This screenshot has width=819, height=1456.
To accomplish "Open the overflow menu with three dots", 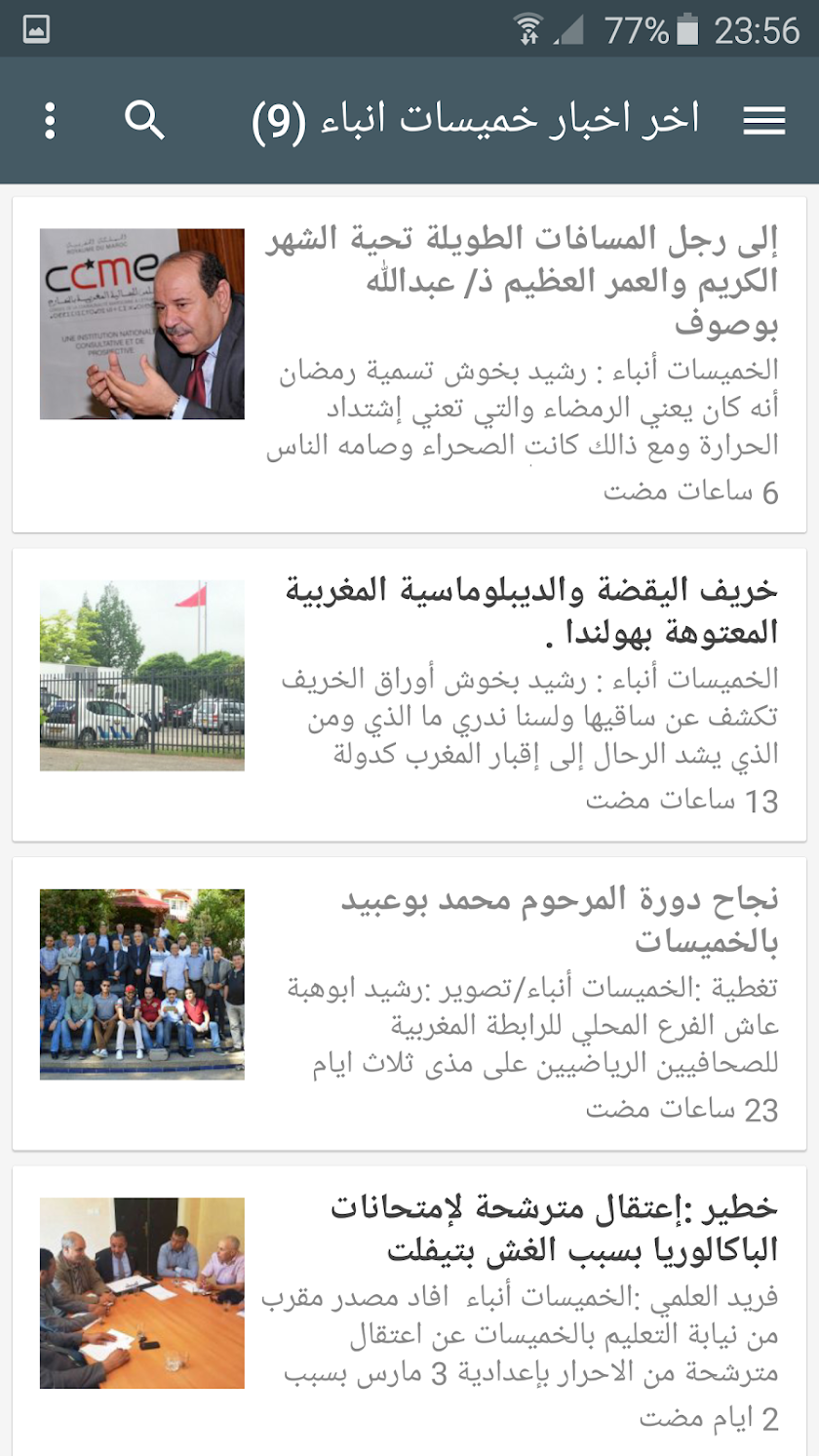I will [x=50, y=120].
